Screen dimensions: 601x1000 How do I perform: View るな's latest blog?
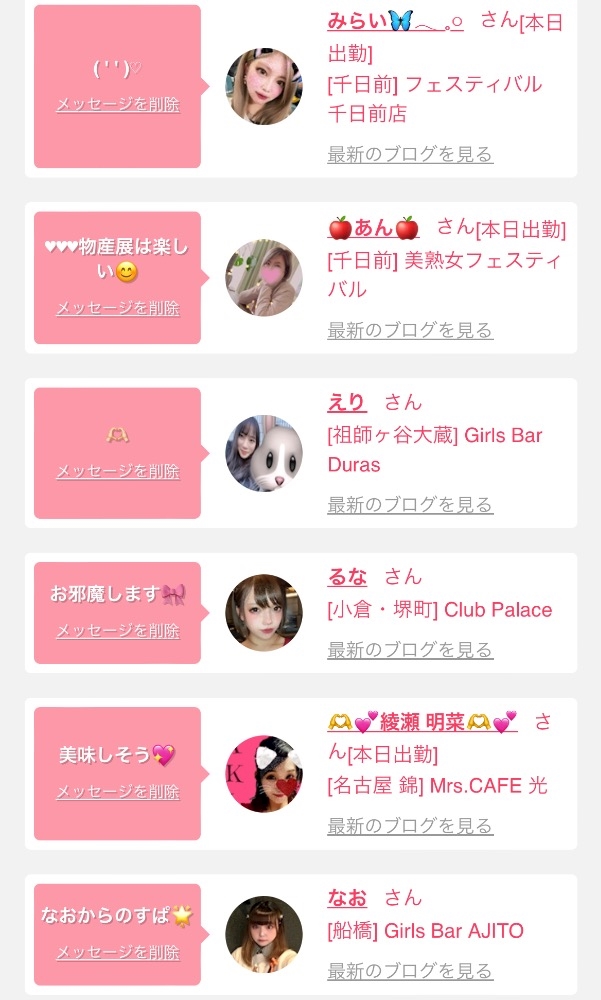point(410,650)
